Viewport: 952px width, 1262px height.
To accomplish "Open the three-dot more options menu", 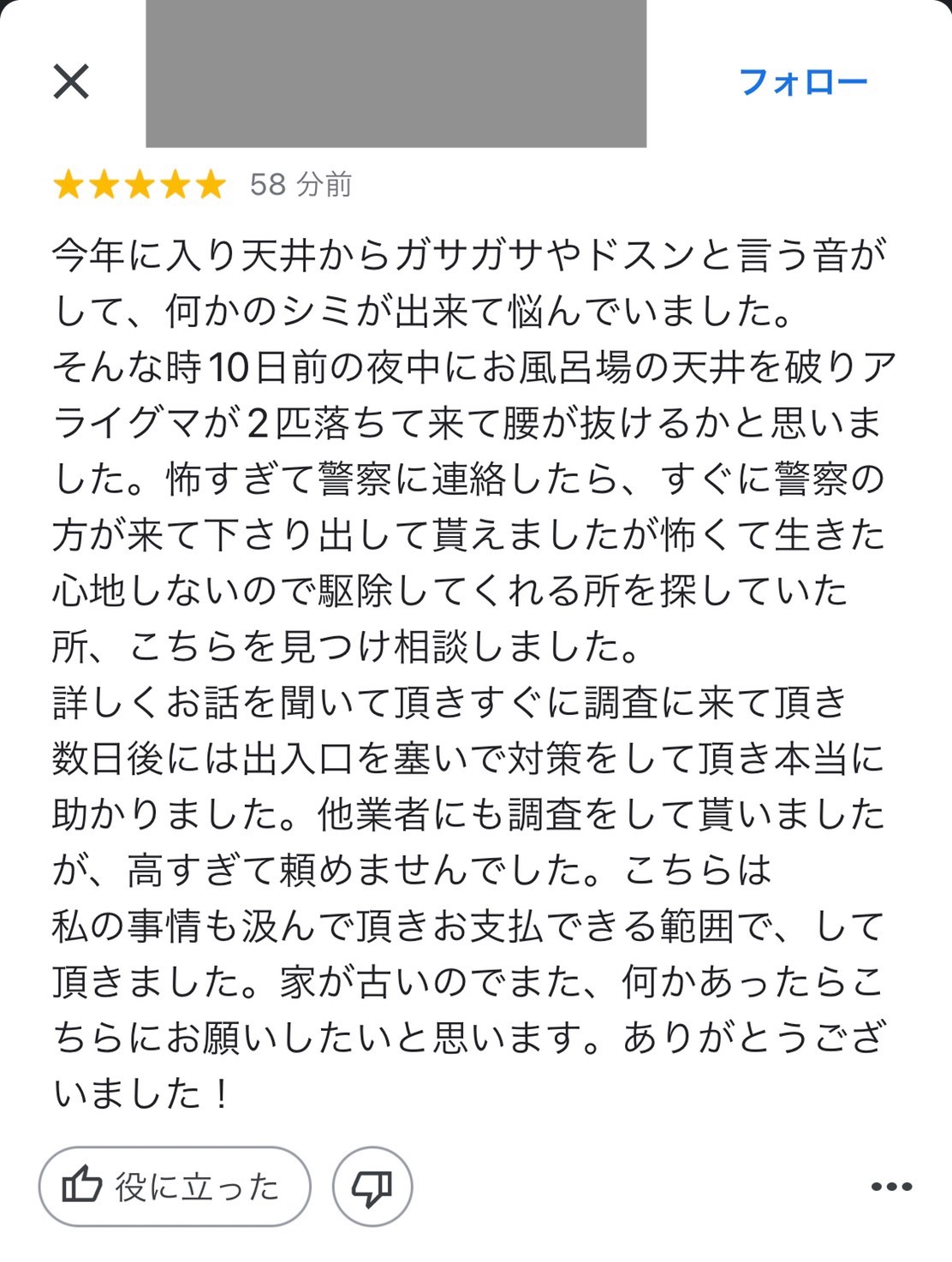I will [x=891, y=1187].
